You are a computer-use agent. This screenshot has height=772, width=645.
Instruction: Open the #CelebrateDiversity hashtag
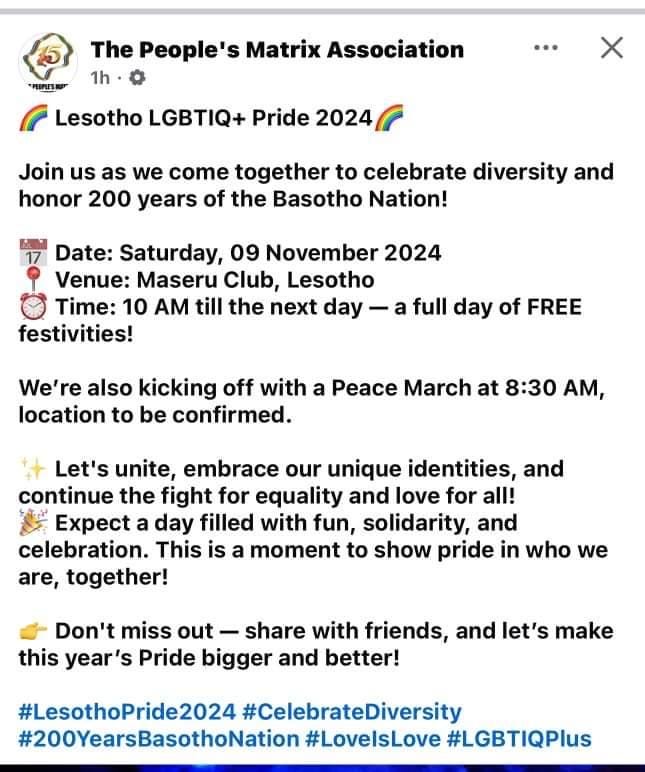click(x=352, y=712)
